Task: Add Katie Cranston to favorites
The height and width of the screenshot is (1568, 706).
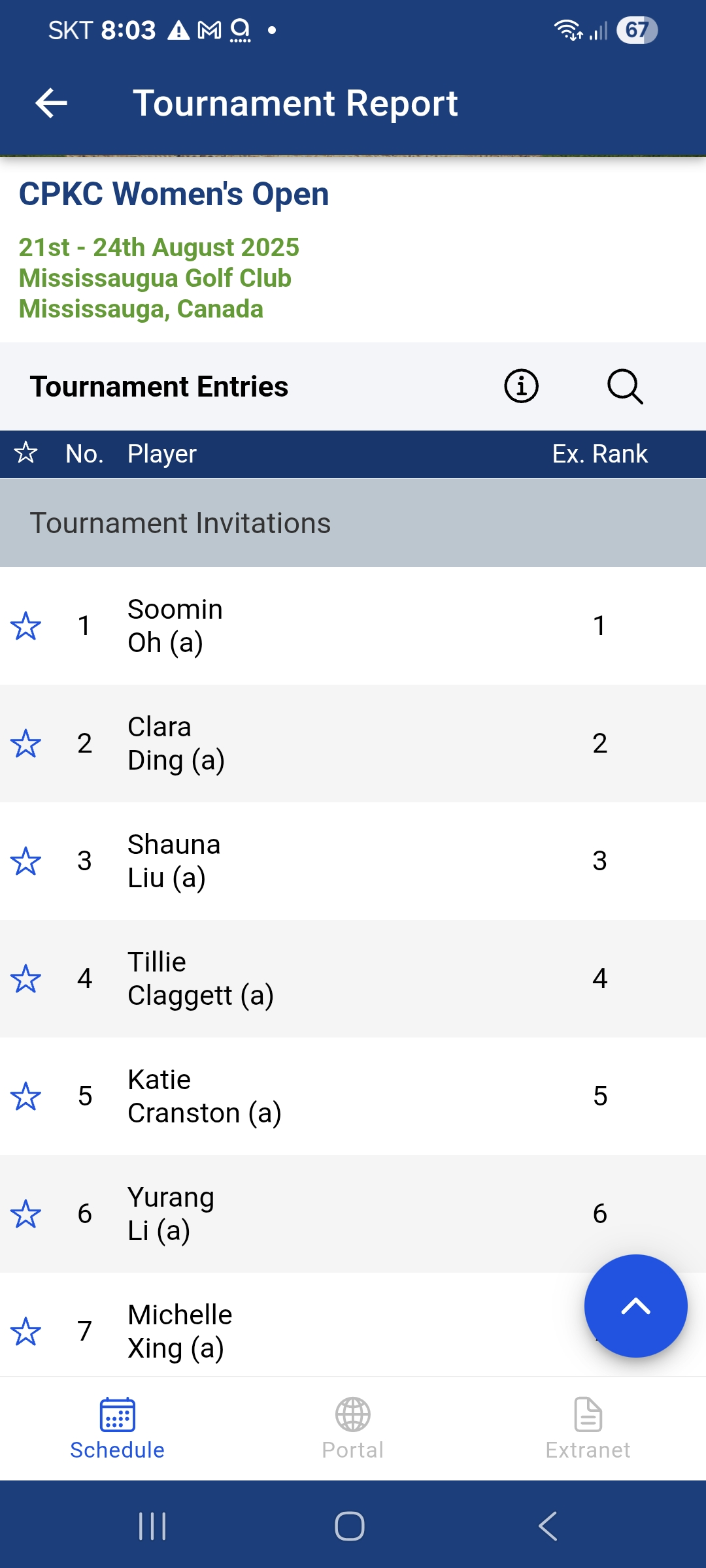Action: 26,1096
